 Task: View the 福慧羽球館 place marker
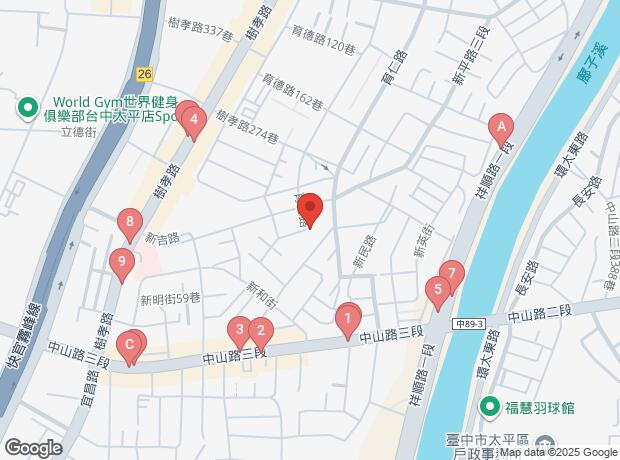pyautogui.click(x=490, y=407)
